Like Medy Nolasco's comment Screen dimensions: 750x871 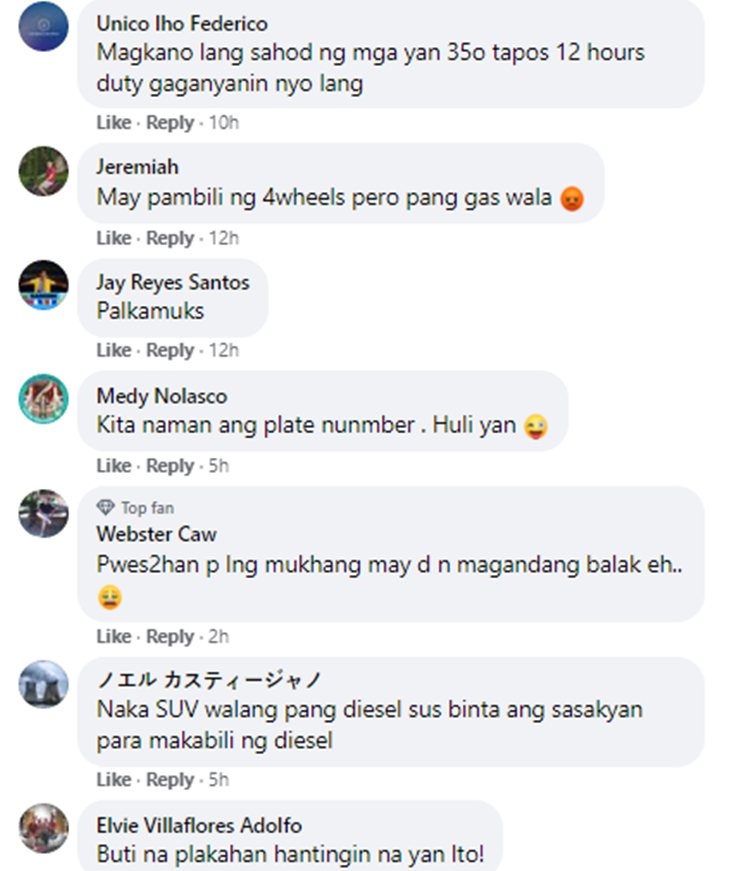(x=113, y=466)
